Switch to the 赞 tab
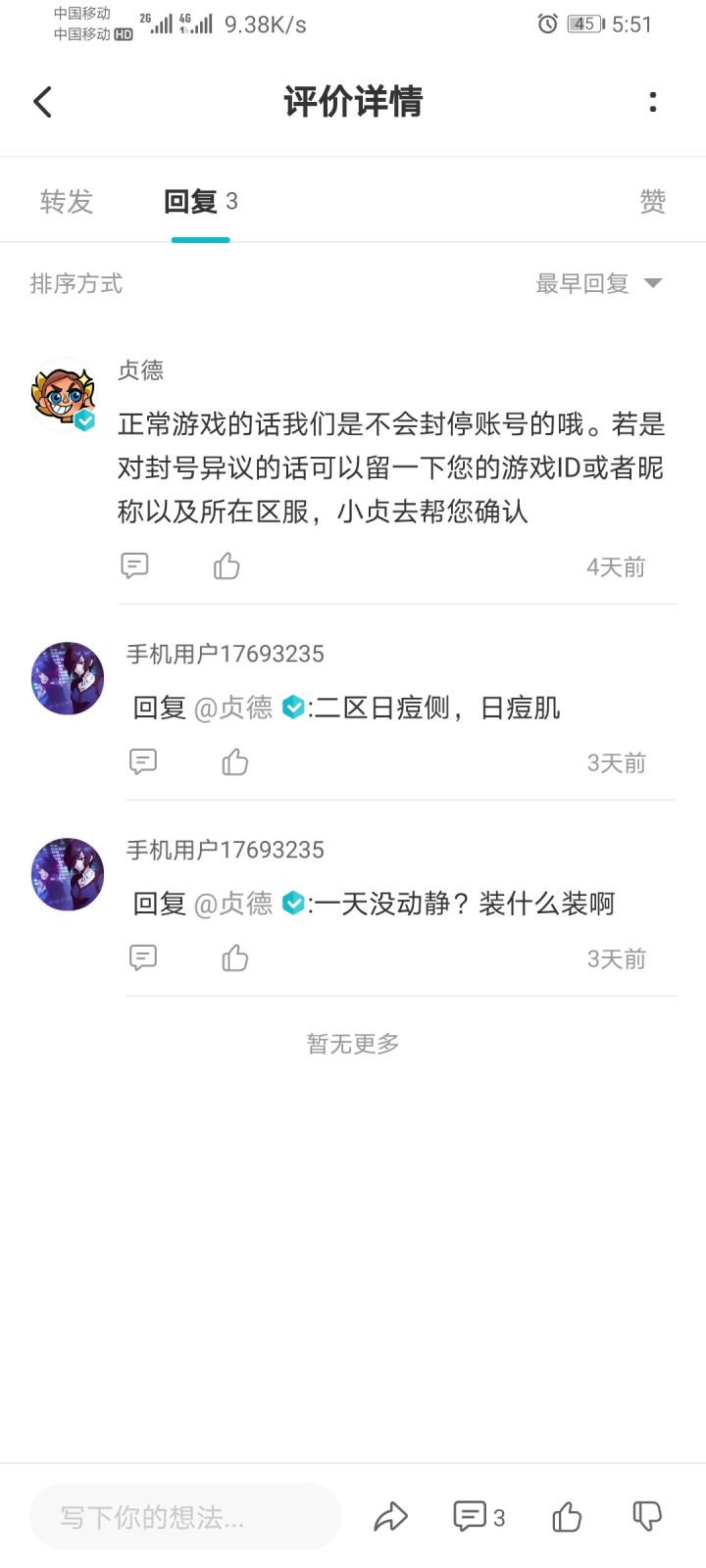 (x=652, y=202)
